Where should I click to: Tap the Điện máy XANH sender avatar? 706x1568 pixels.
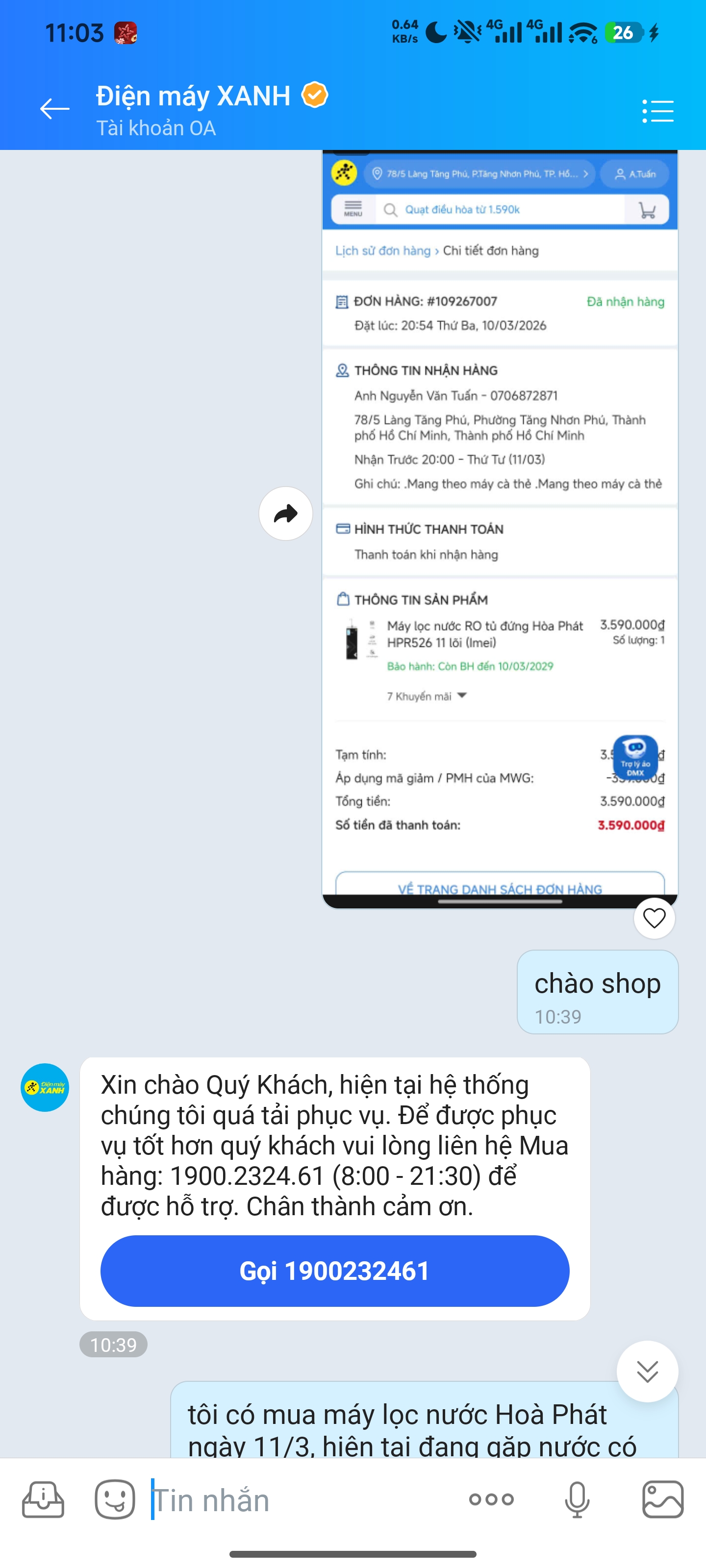pos(45,1087)
